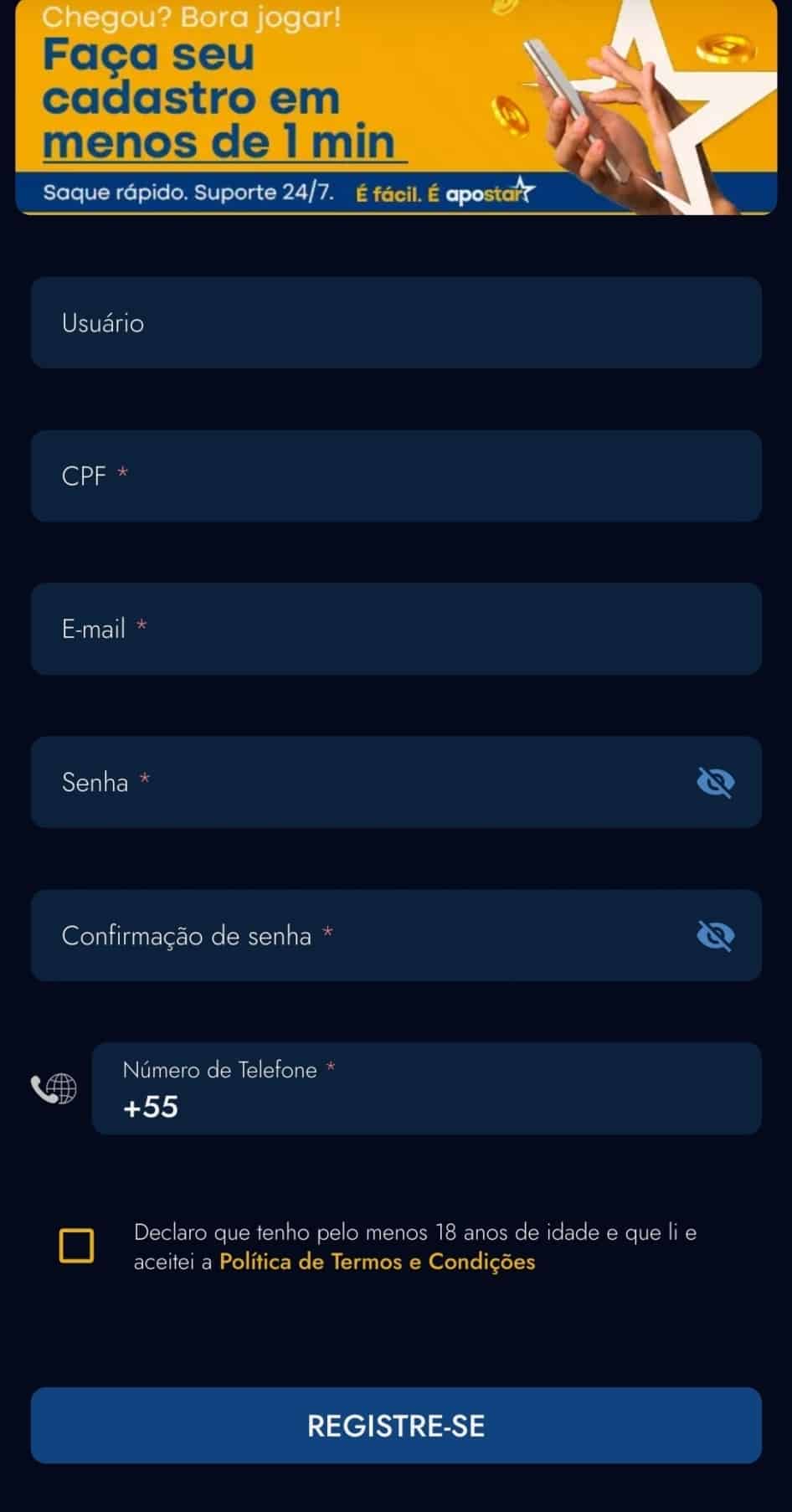The image size is (792, 1512).
Task: Focus the Usuário input field
Action: click(x=395, y=322)
